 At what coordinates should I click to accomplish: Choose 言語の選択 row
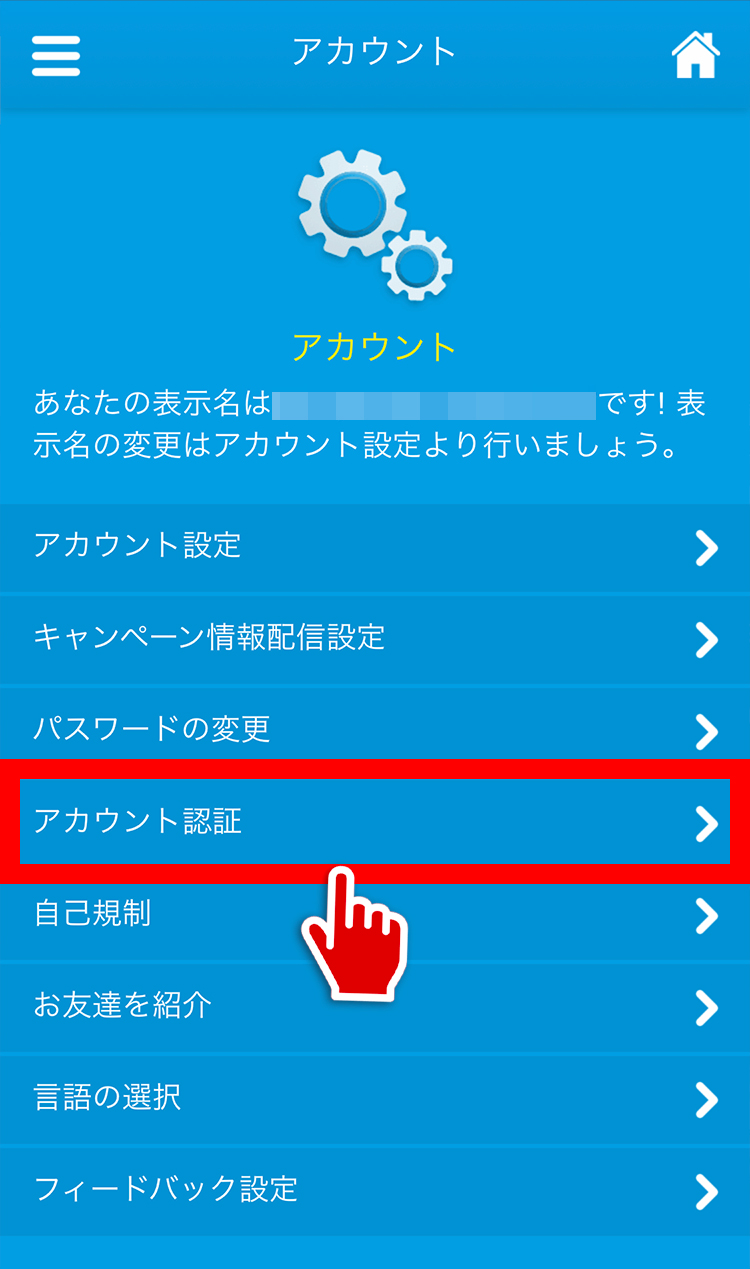point(375,1098)
